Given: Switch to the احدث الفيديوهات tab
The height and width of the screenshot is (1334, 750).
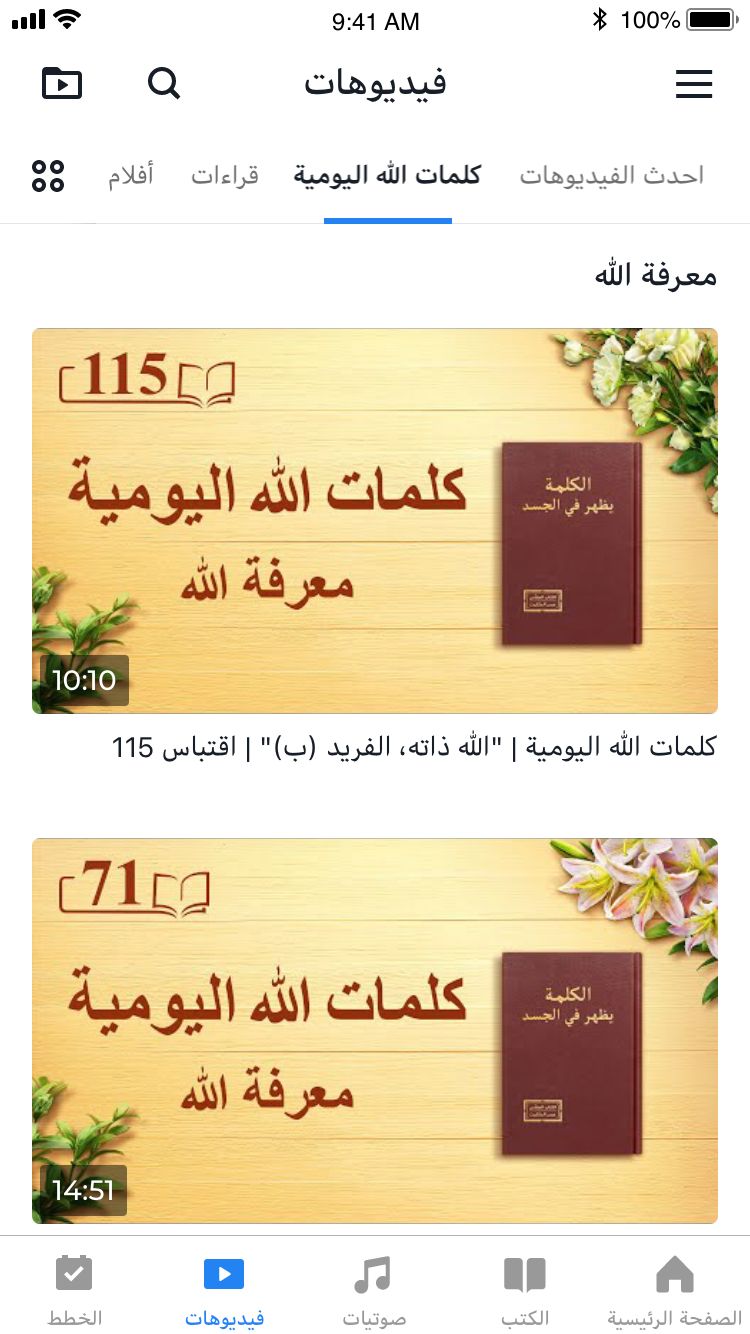Looking at the screenshot, I should [611, 176].
